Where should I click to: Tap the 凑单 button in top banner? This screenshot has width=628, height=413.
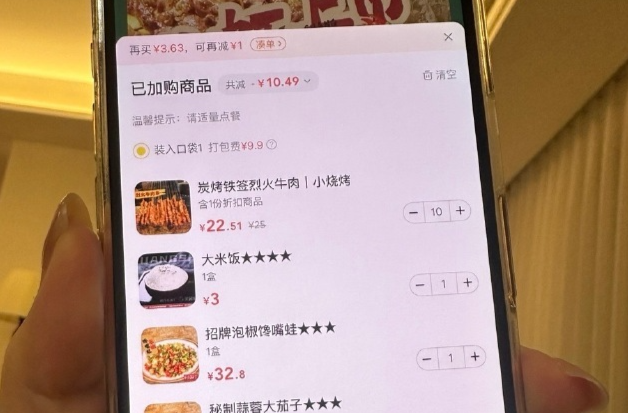[267, 44]
